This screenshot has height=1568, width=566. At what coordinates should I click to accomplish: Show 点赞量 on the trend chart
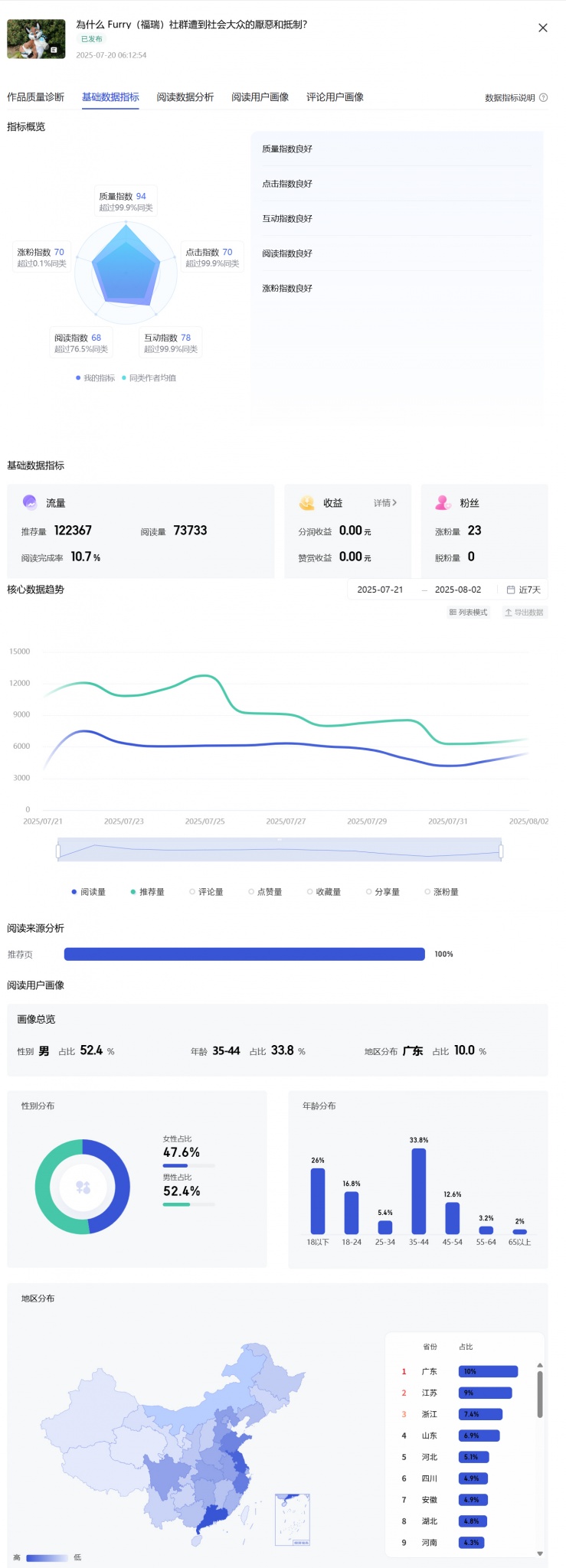(x=266, y=892)
